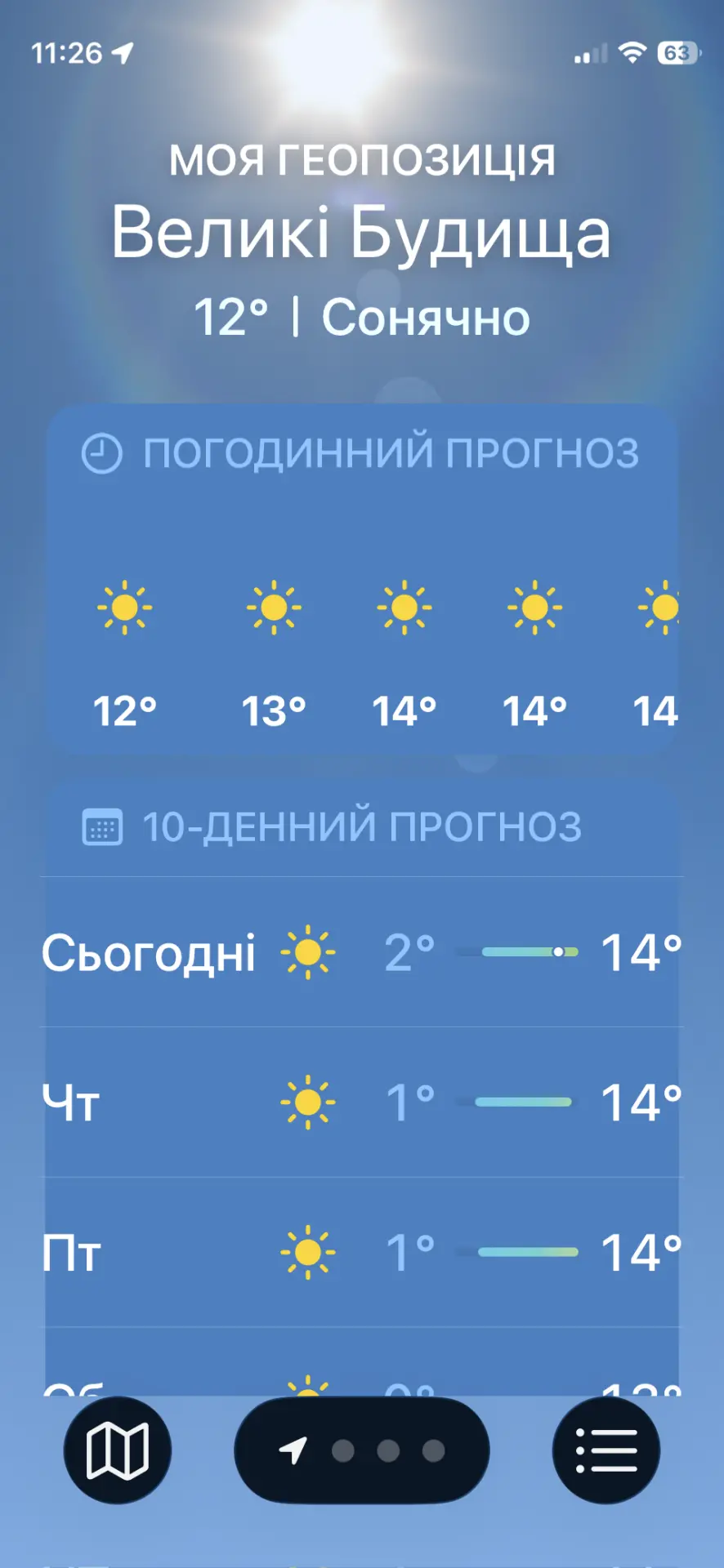Open the hourly forecast card

click(x=362, y=580)
